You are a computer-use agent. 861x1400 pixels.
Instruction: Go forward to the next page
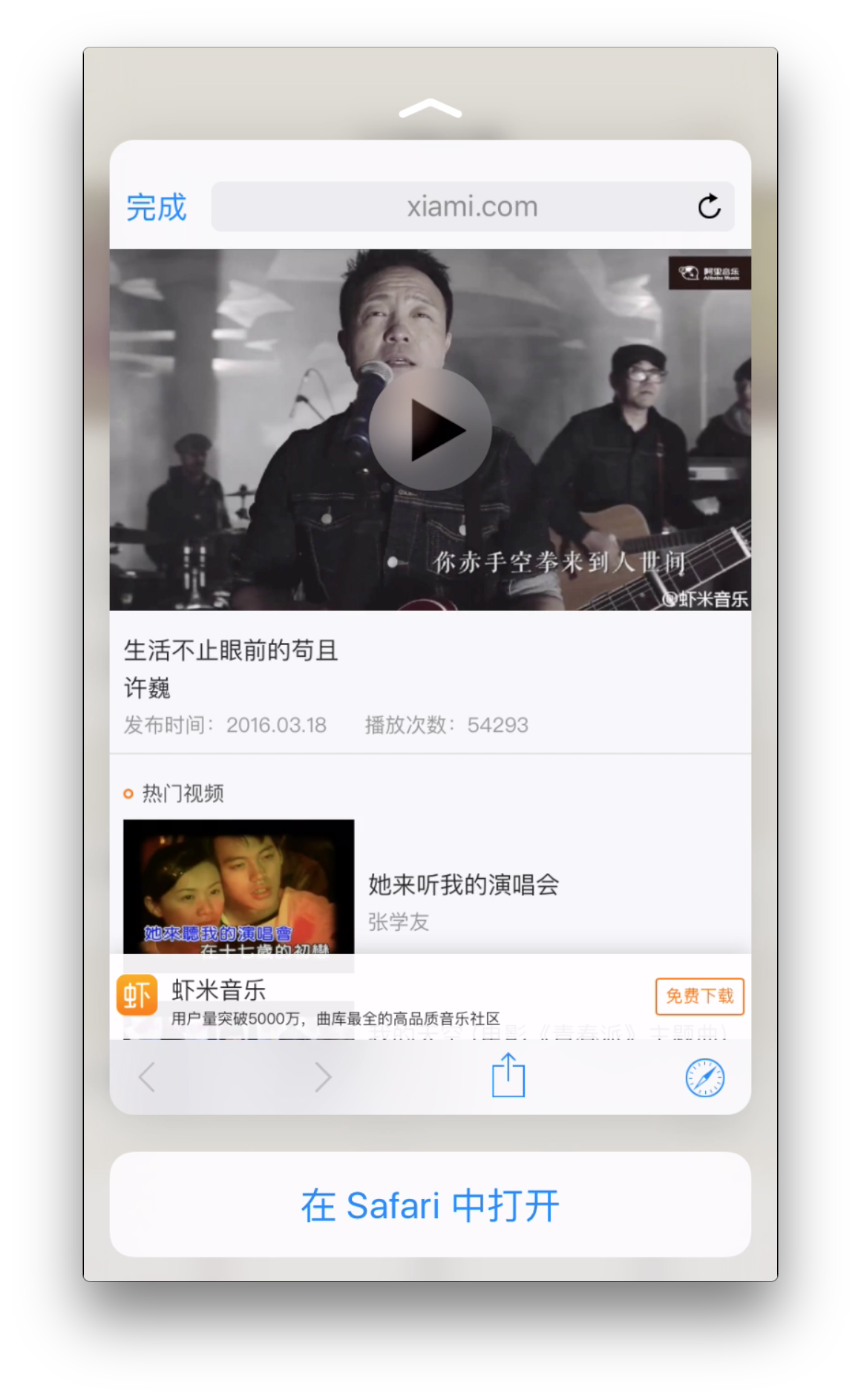point(323,1077)
